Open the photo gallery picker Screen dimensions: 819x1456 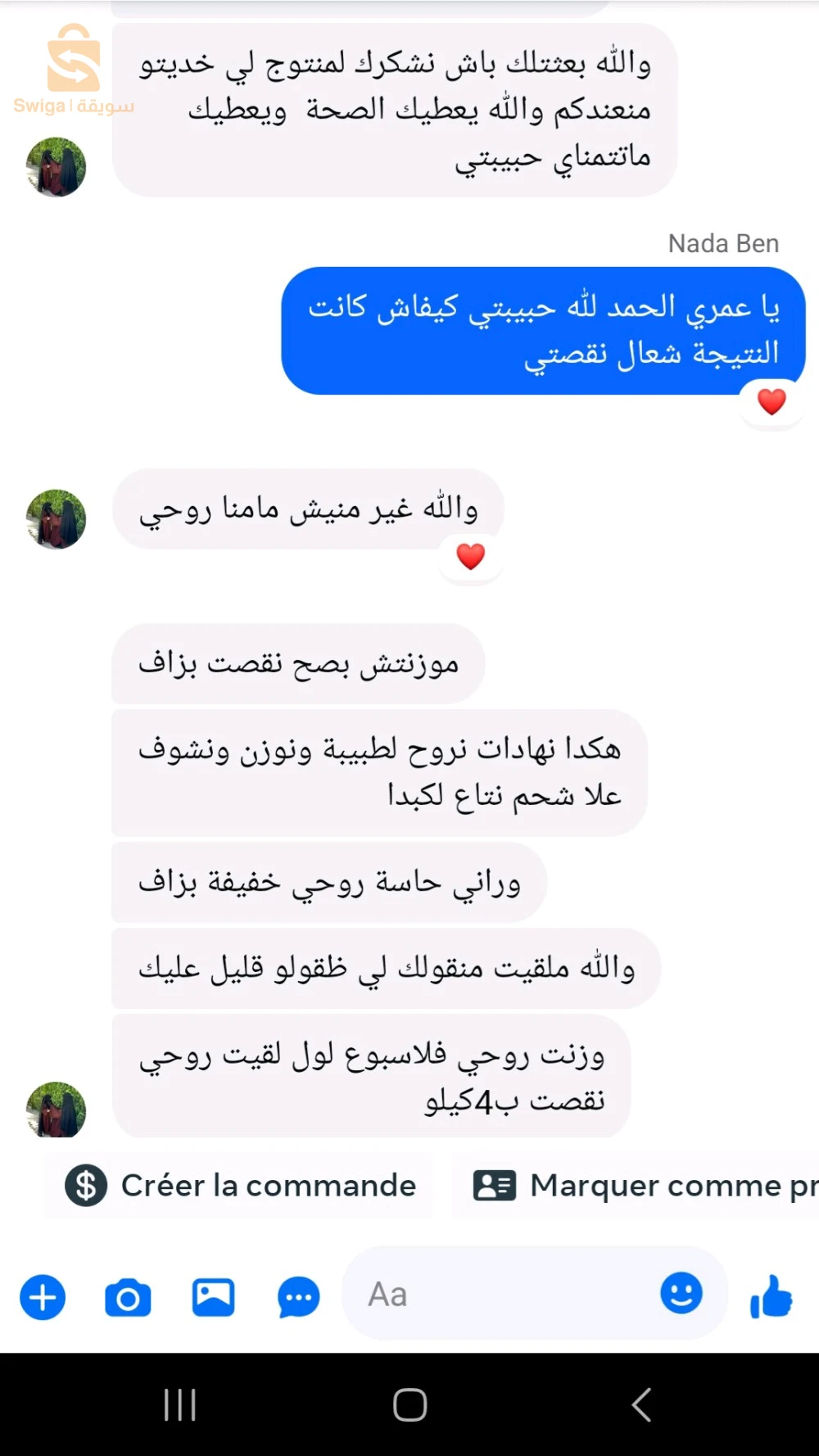pyautogui.click(x=213, y=1297)
